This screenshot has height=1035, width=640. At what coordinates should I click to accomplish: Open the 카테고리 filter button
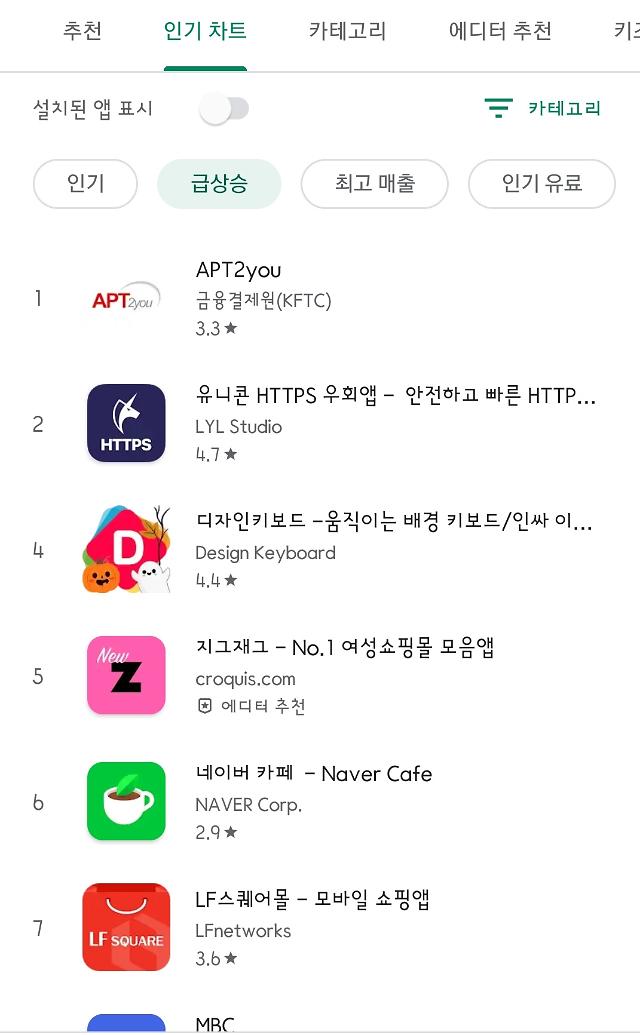(x=543, y=108)
